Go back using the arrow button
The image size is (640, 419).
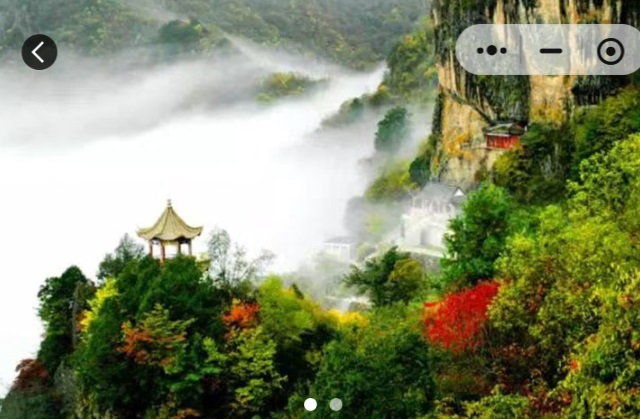(x=39, y=52)
